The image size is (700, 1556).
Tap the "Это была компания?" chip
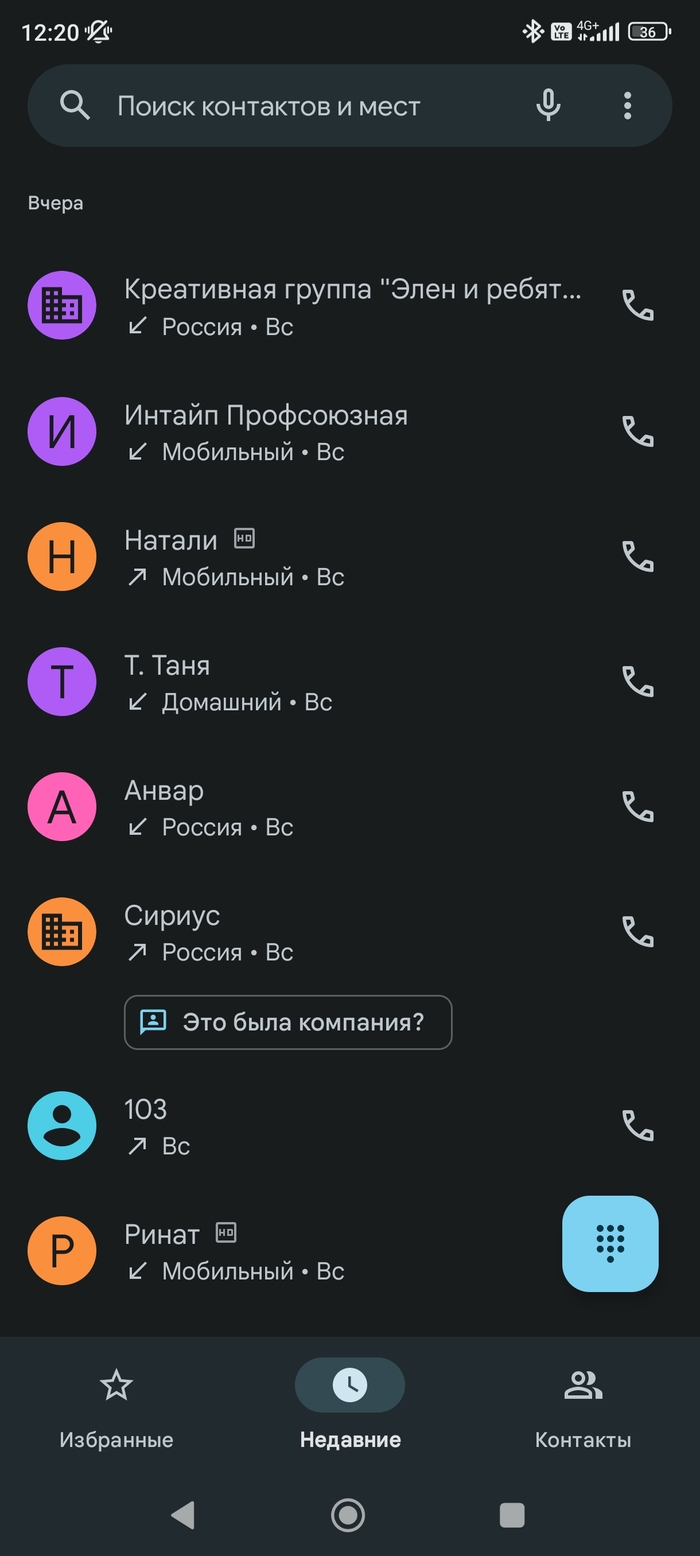click(288, 1022)
